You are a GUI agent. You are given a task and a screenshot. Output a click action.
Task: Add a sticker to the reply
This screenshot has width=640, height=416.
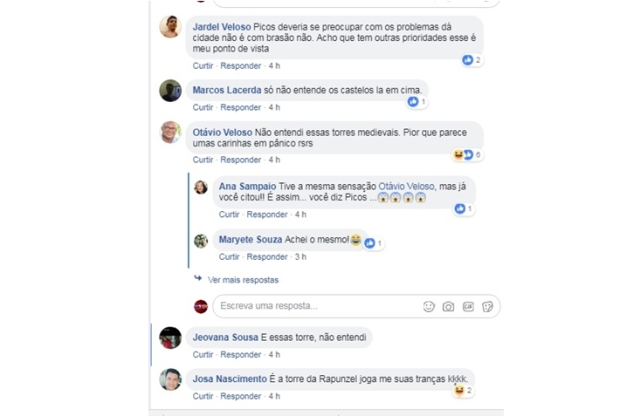tap(486, 306)
